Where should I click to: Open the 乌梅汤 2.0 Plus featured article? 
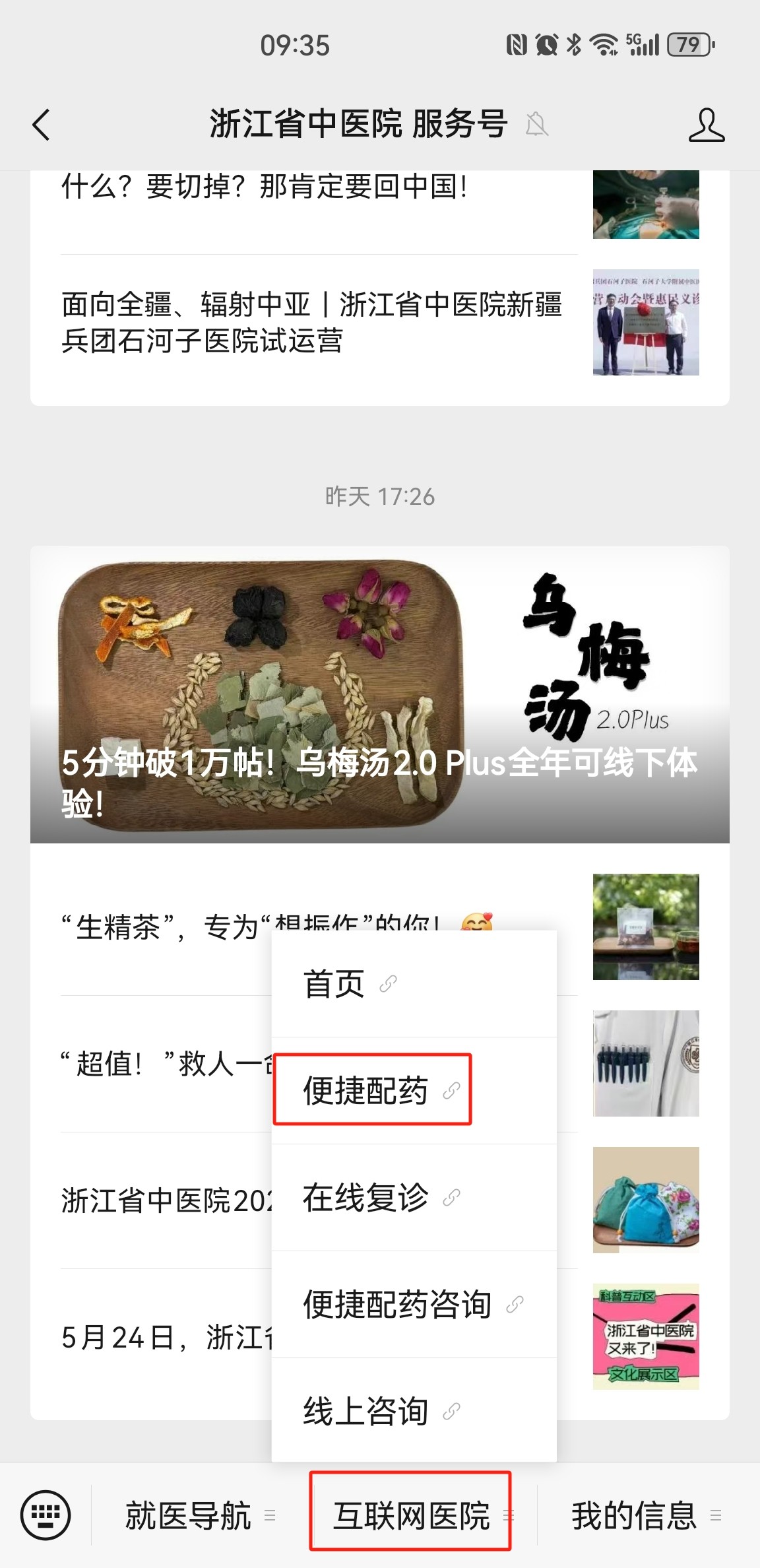pos(379,694)
